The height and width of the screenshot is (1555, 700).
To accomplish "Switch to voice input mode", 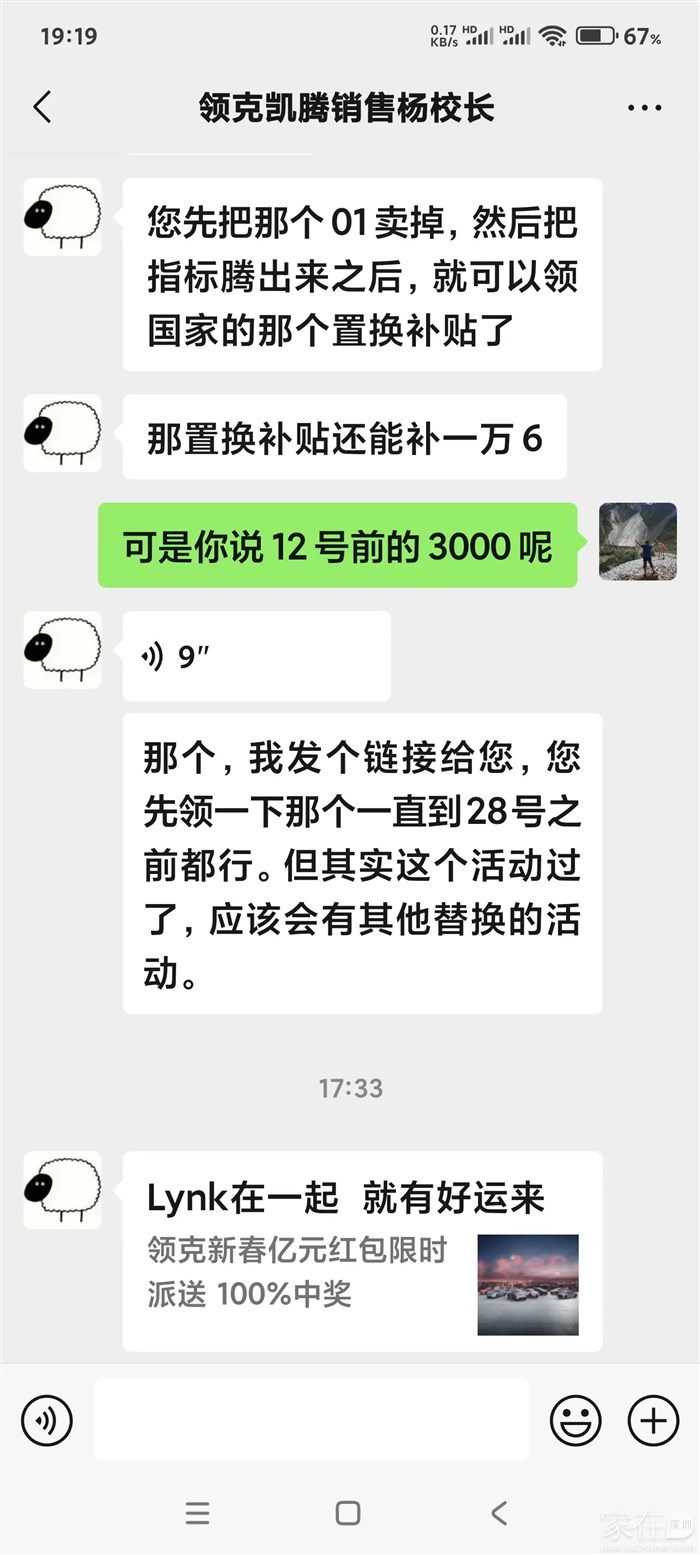I will 47,1420.
